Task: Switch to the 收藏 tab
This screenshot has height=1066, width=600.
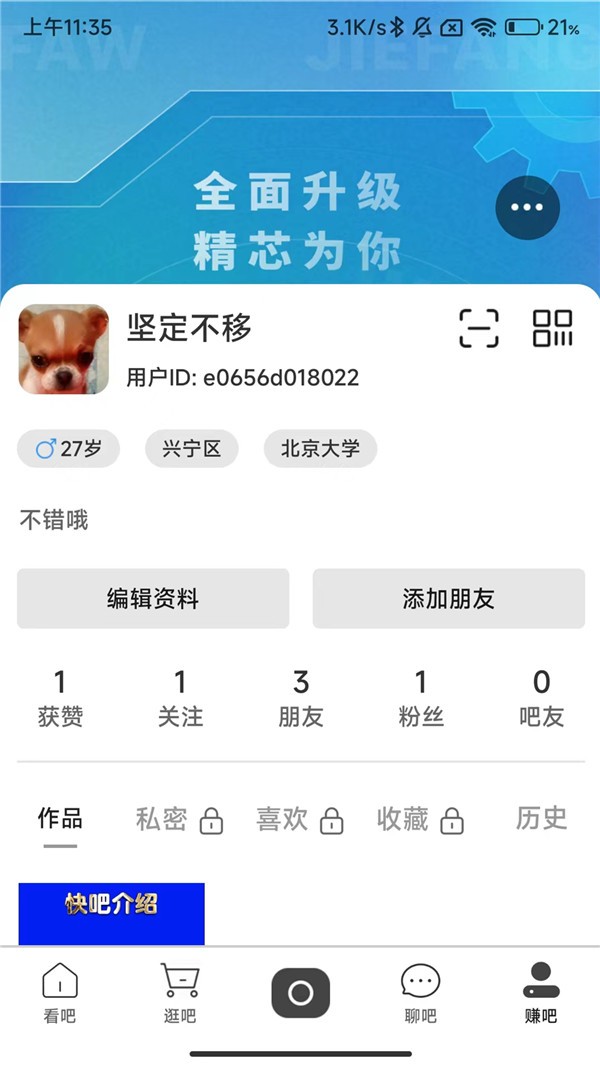Action: (420, 820)
